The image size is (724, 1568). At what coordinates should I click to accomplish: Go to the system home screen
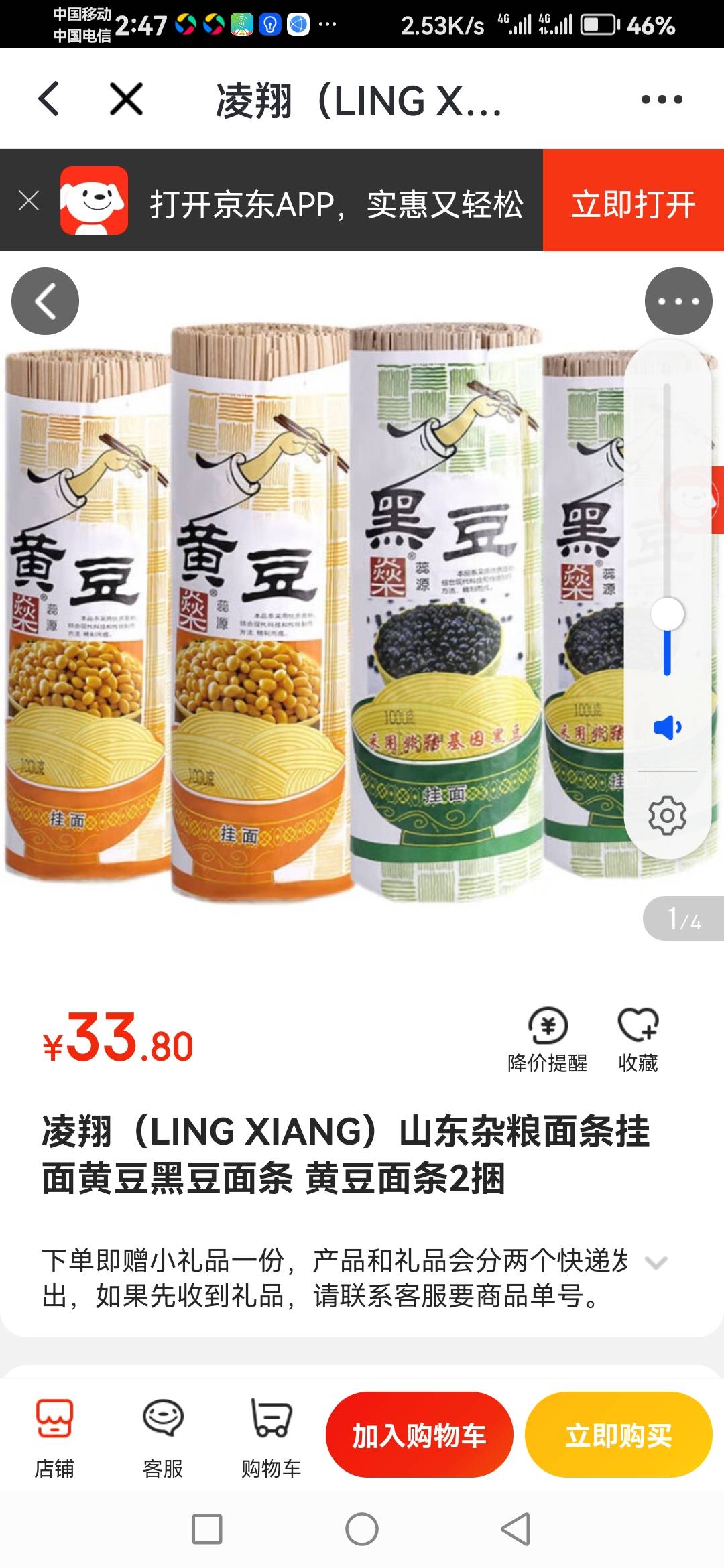pyautogui.click(x=362, y=1529)
